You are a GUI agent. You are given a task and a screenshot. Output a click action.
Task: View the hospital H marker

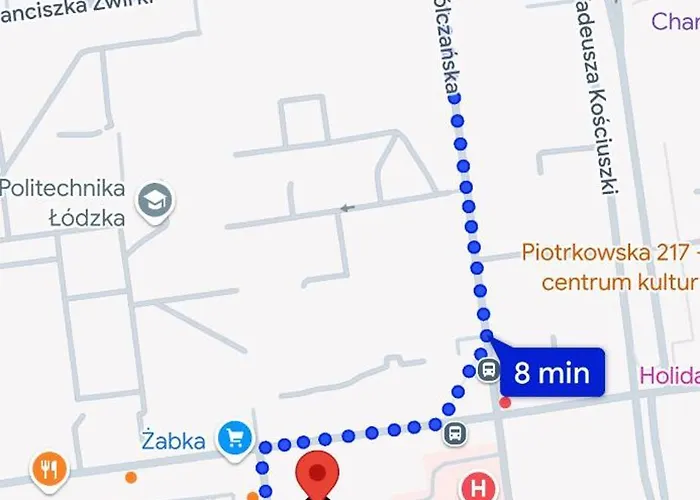click(x=478, y=488)
